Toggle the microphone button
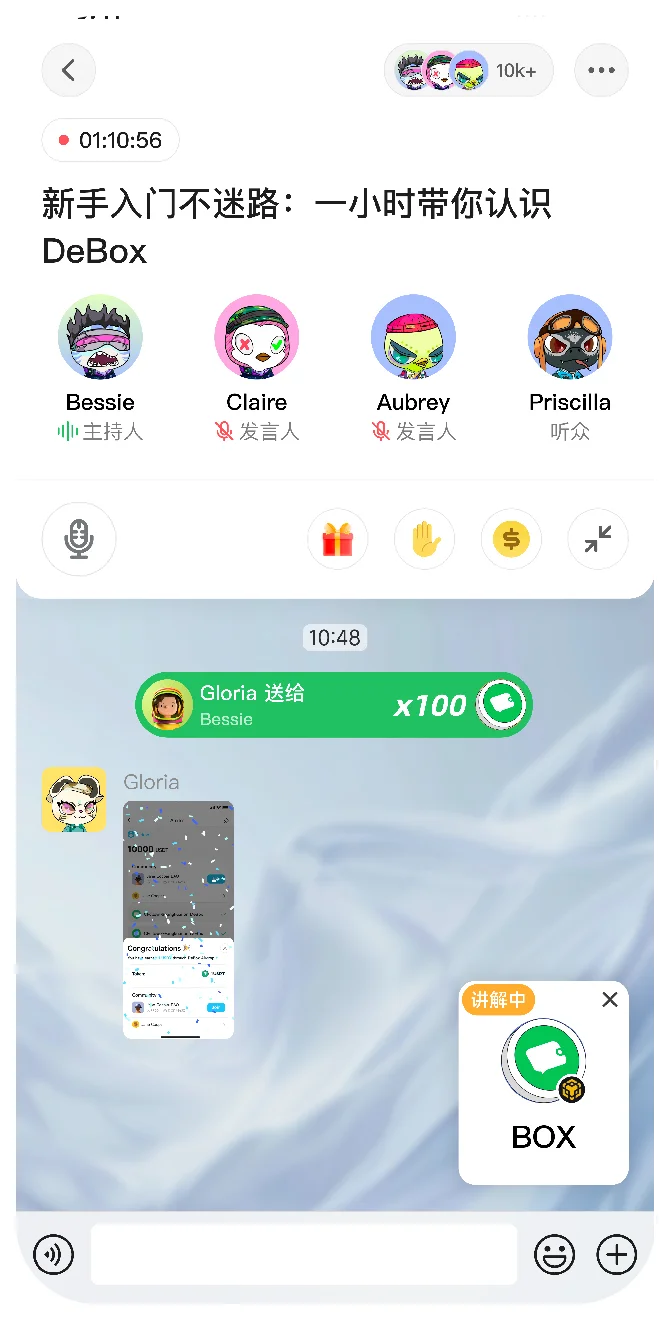Image resolution: width=672 pixels, height=1320 pixels. [x=79, y=540]
